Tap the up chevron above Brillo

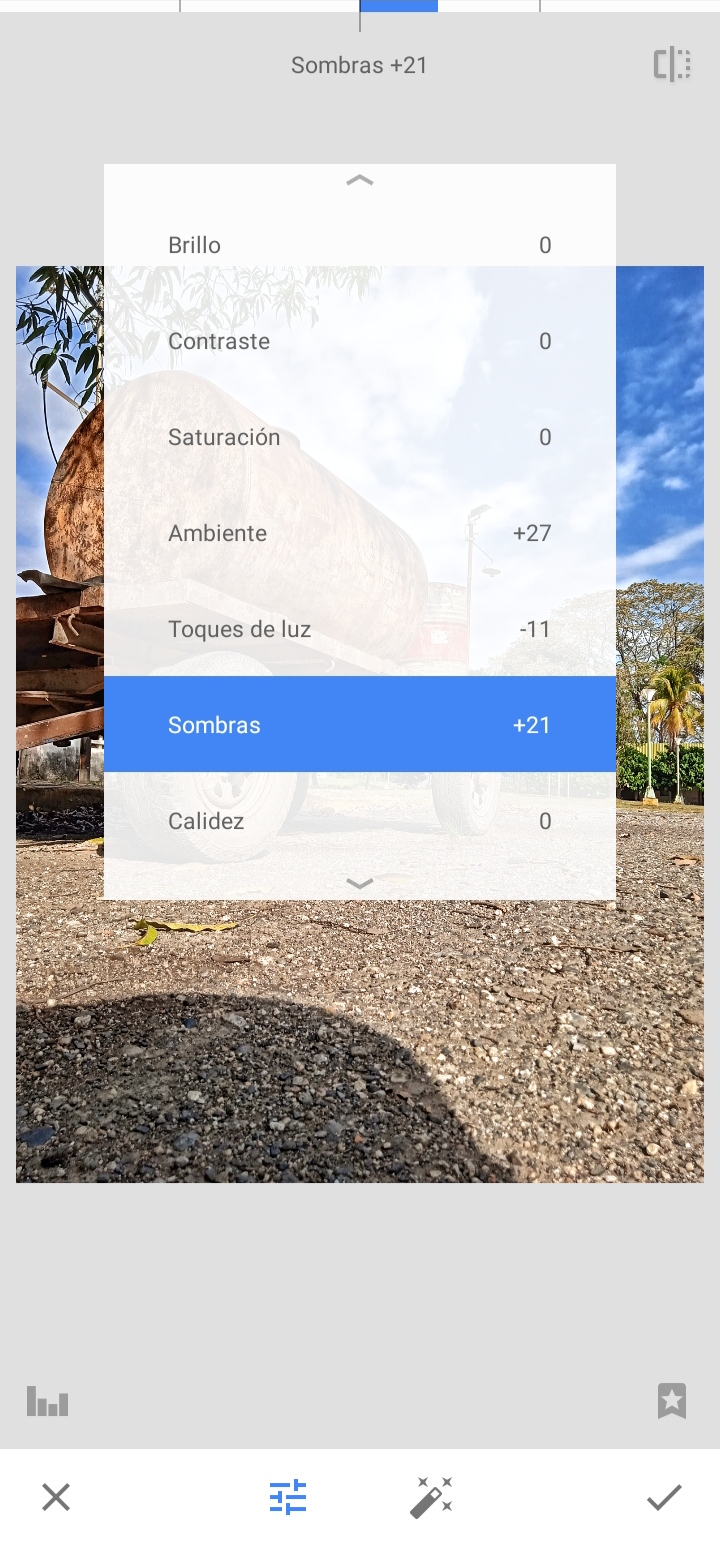click(359, 181)
